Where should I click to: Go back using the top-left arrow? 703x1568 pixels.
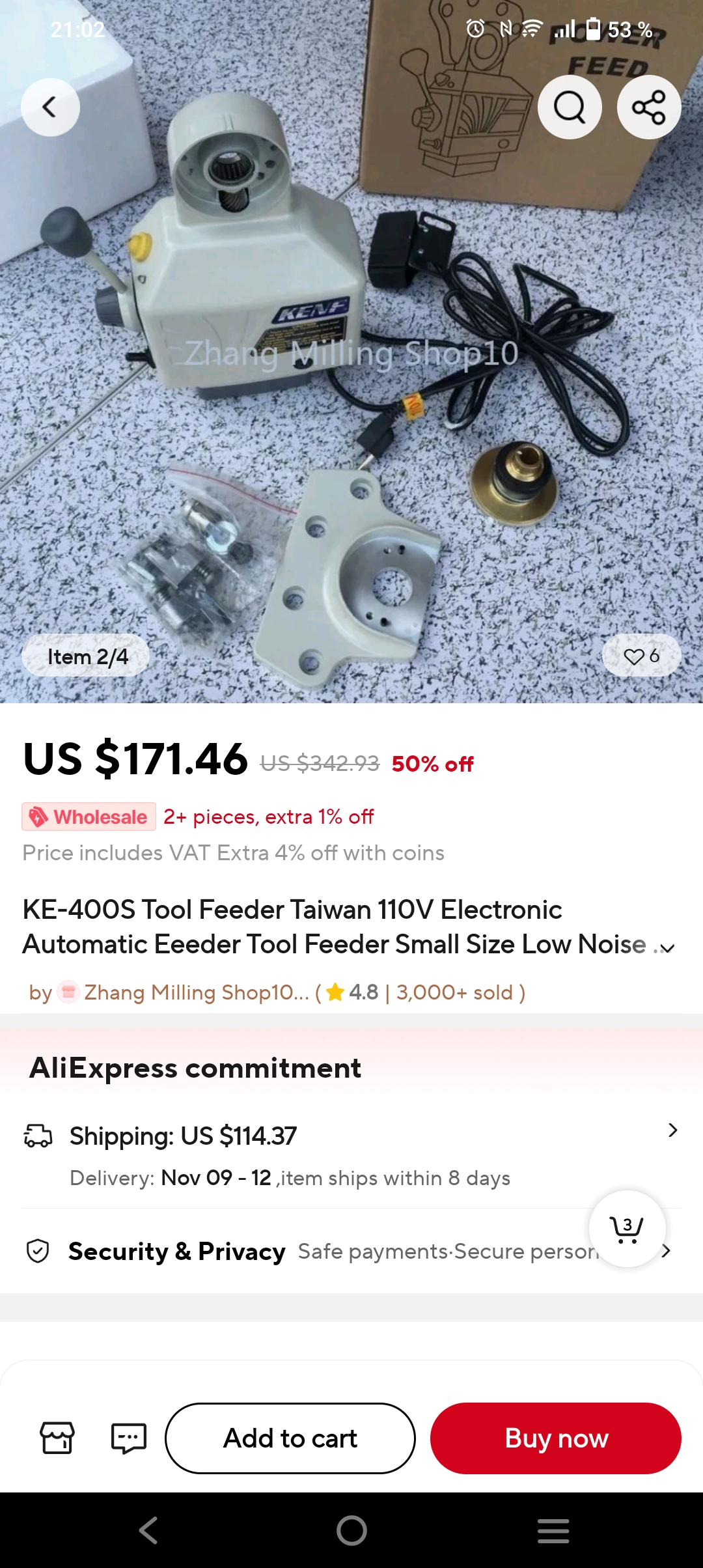[x=50, y=107]
